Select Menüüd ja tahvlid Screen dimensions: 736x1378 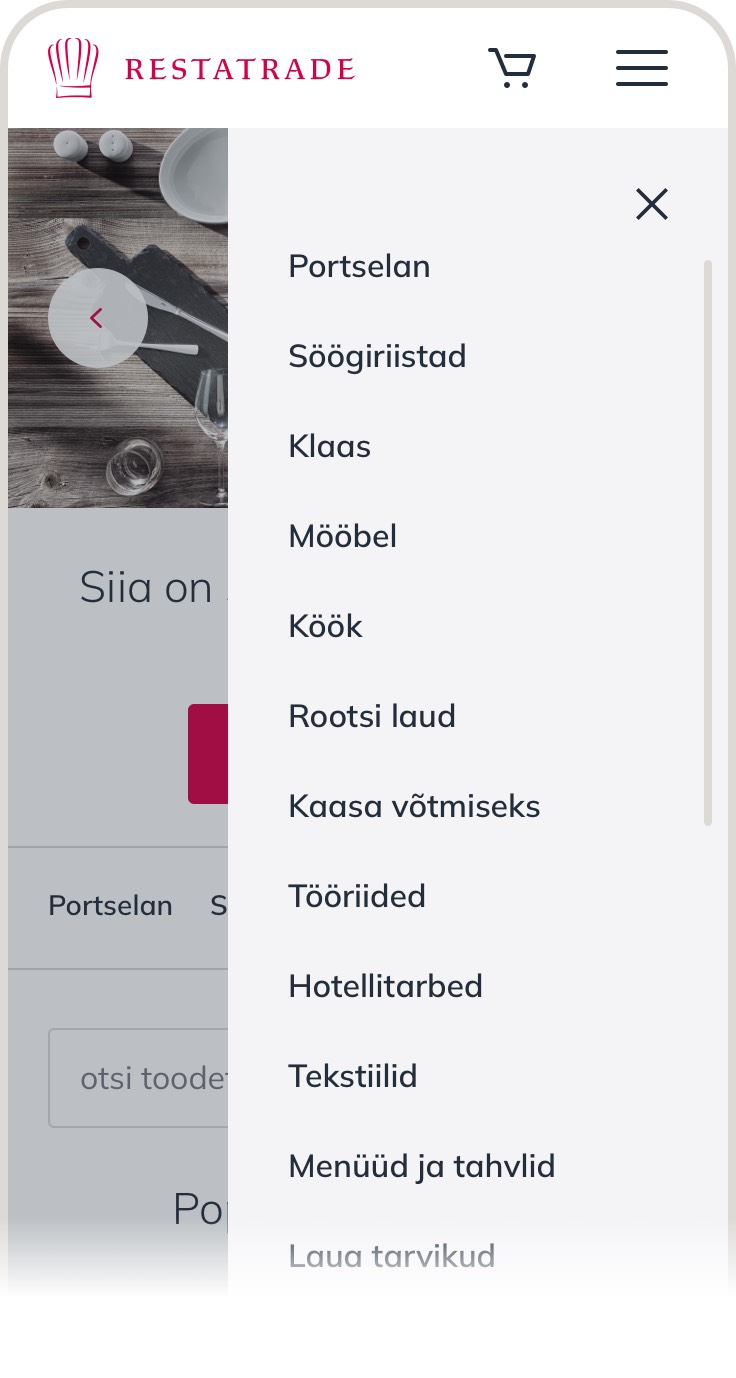pyautogui.click(x=422, y=1166)
